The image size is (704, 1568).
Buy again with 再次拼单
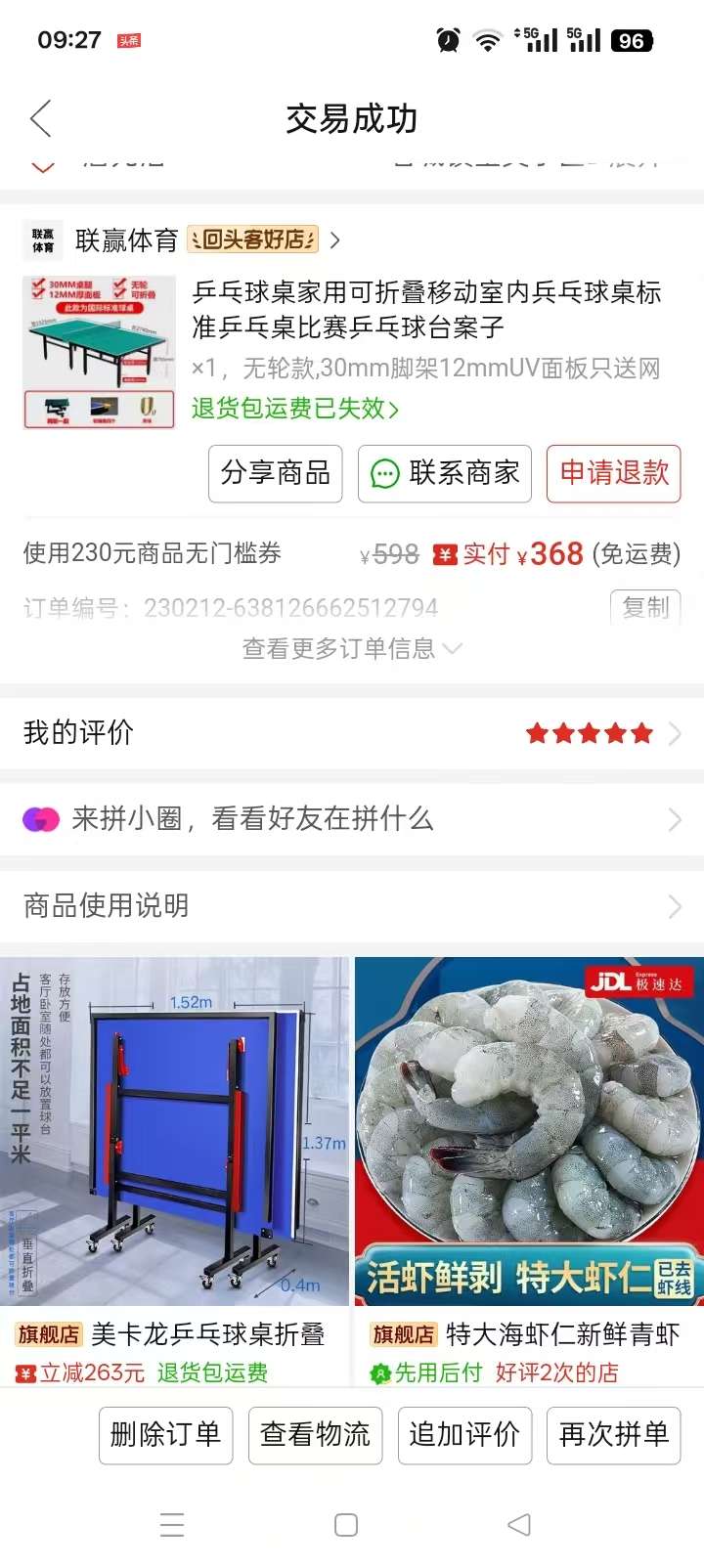point(613,1435)
